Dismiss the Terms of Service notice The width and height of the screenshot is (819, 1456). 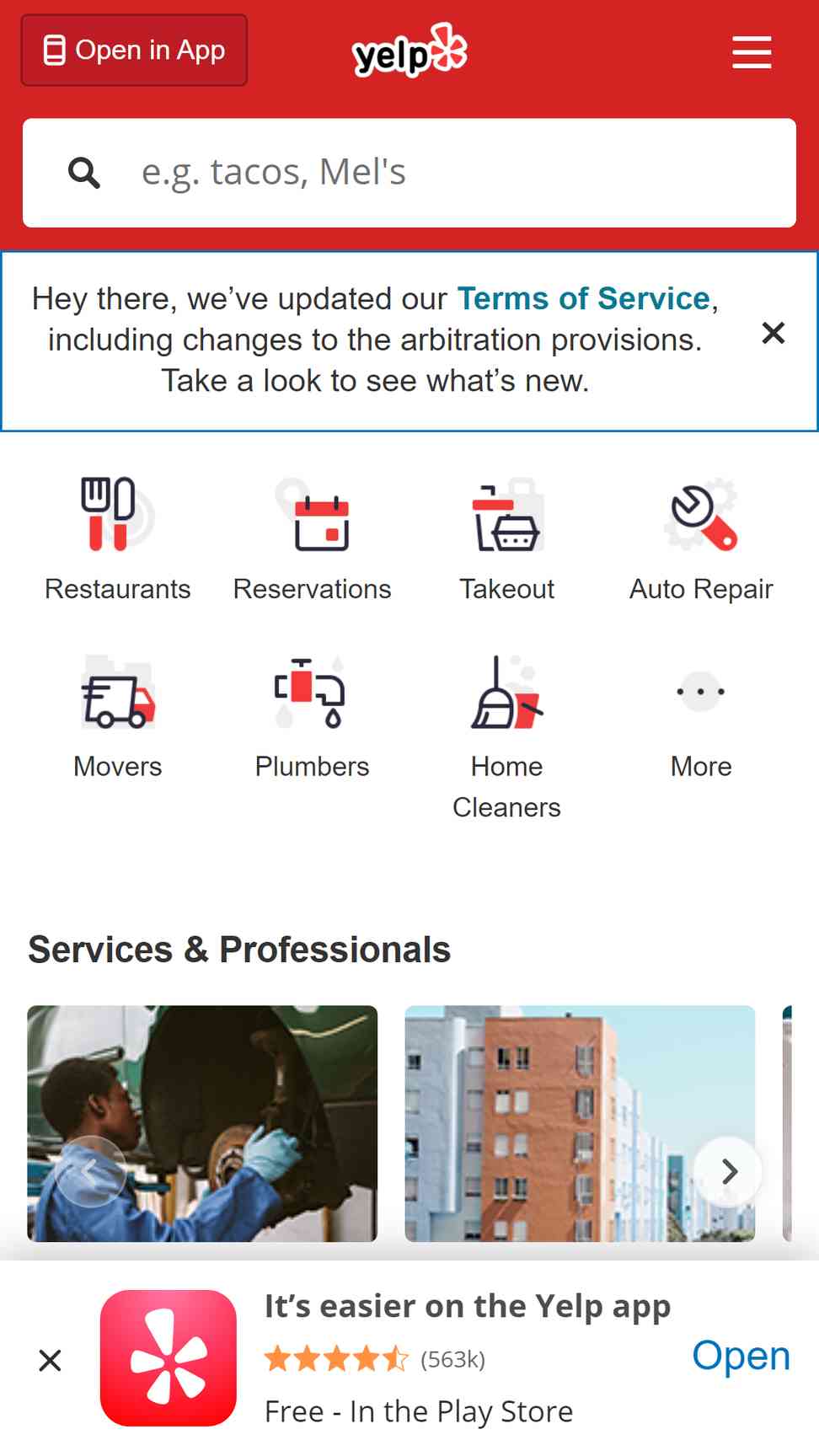[773, 334]
